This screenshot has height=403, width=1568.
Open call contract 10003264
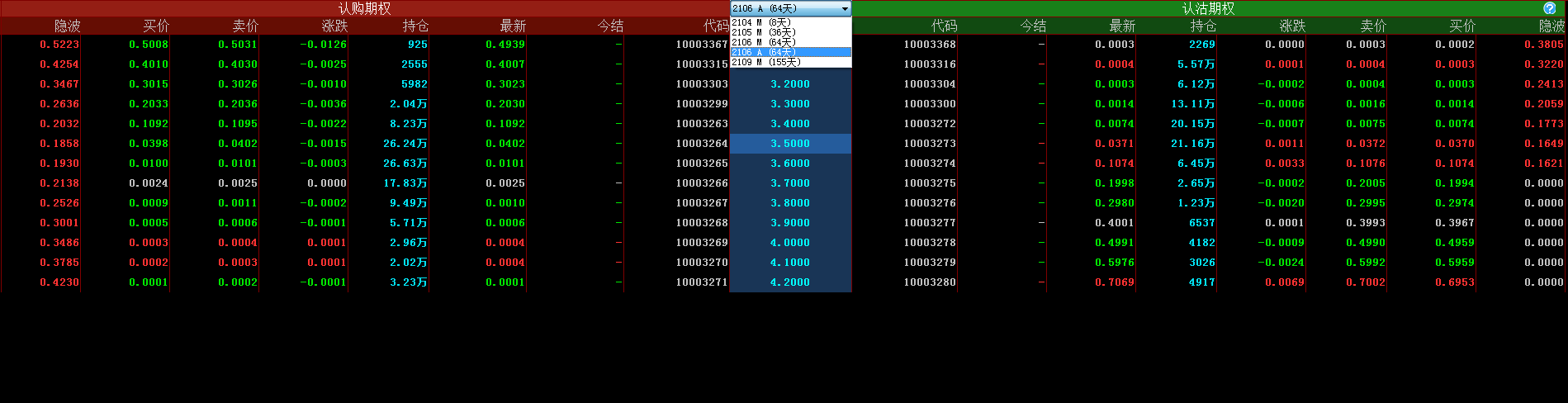[x=701, y=144]
